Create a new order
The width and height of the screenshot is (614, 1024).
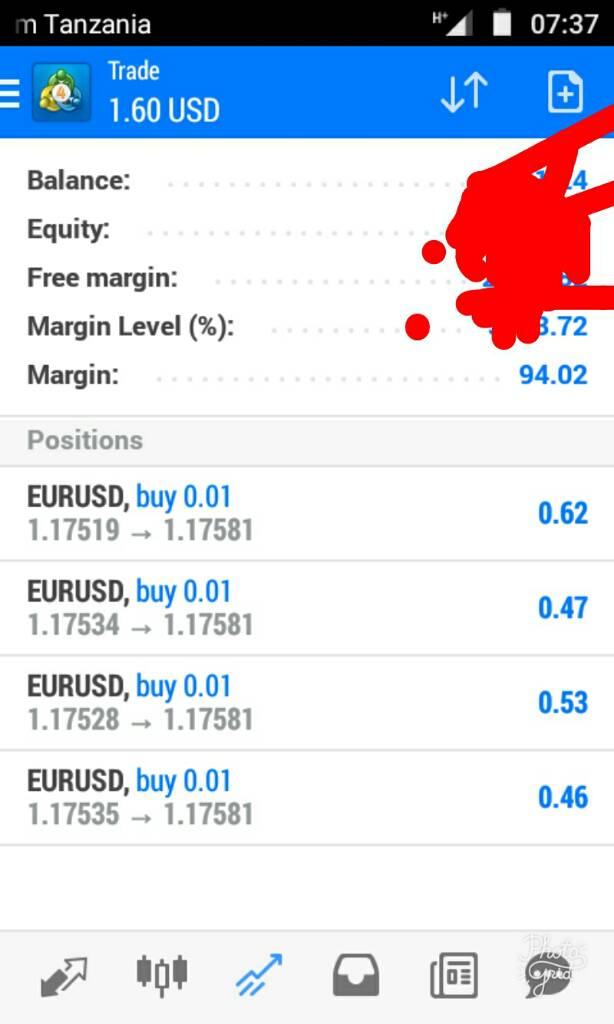point(565,93)
